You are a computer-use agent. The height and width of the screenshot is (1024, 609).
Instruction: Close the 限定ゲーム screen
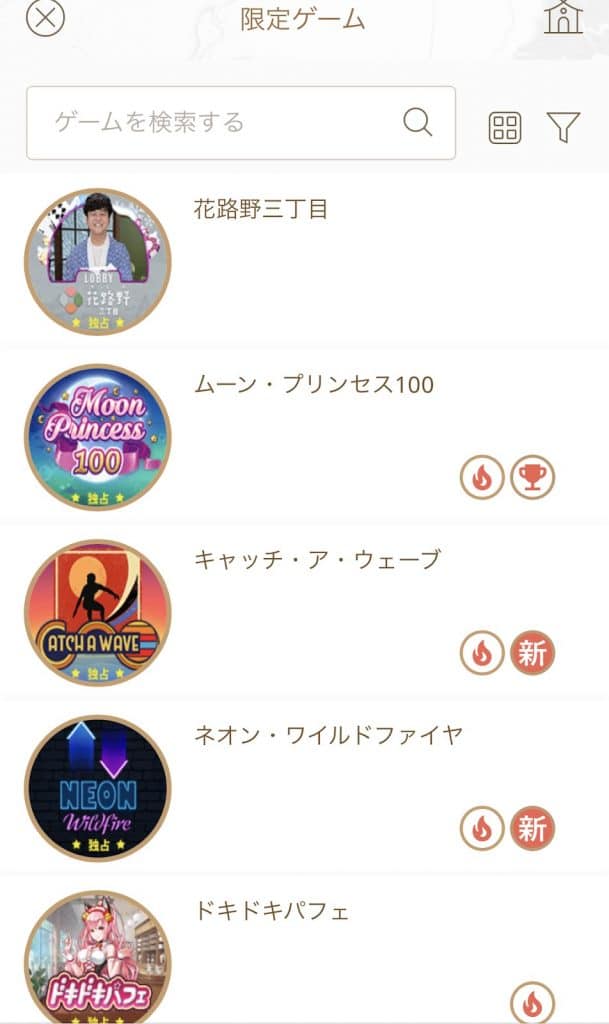coord(45,18)
